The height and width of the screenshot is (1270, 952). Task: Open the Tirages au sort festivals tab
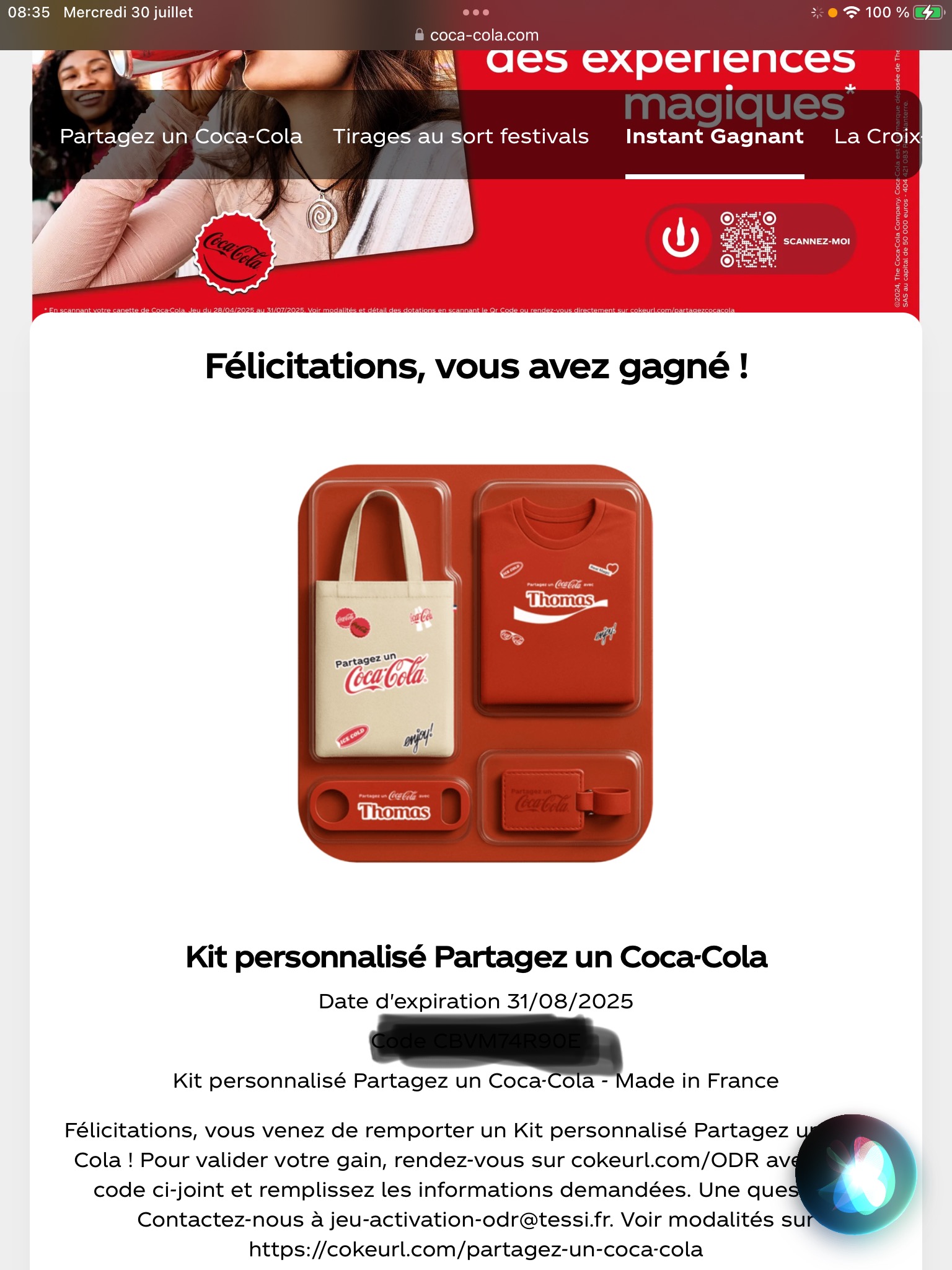click(x=461, y=136)
